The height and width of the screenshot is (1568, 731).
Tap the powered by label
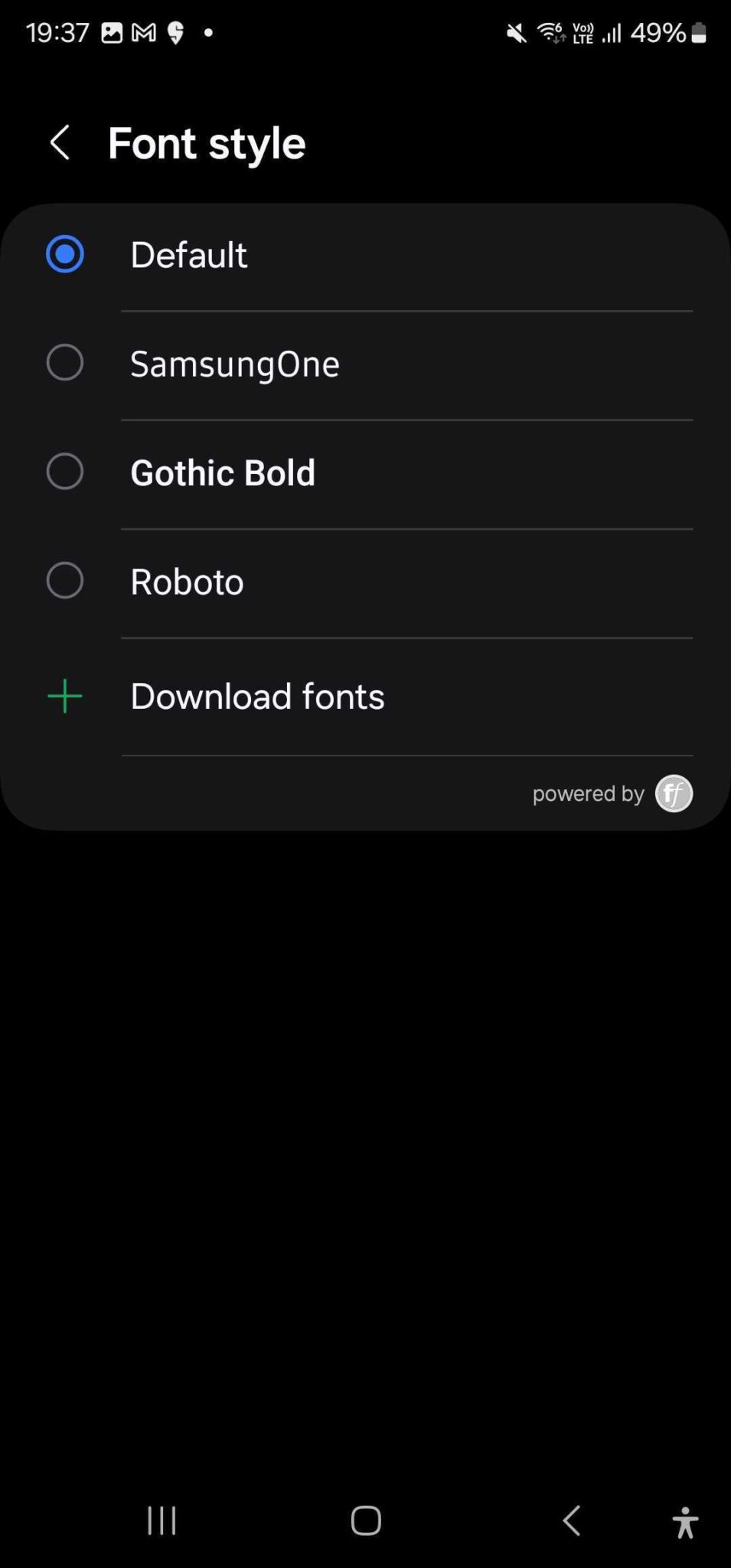pyautogui.click(x=586, y=793)
